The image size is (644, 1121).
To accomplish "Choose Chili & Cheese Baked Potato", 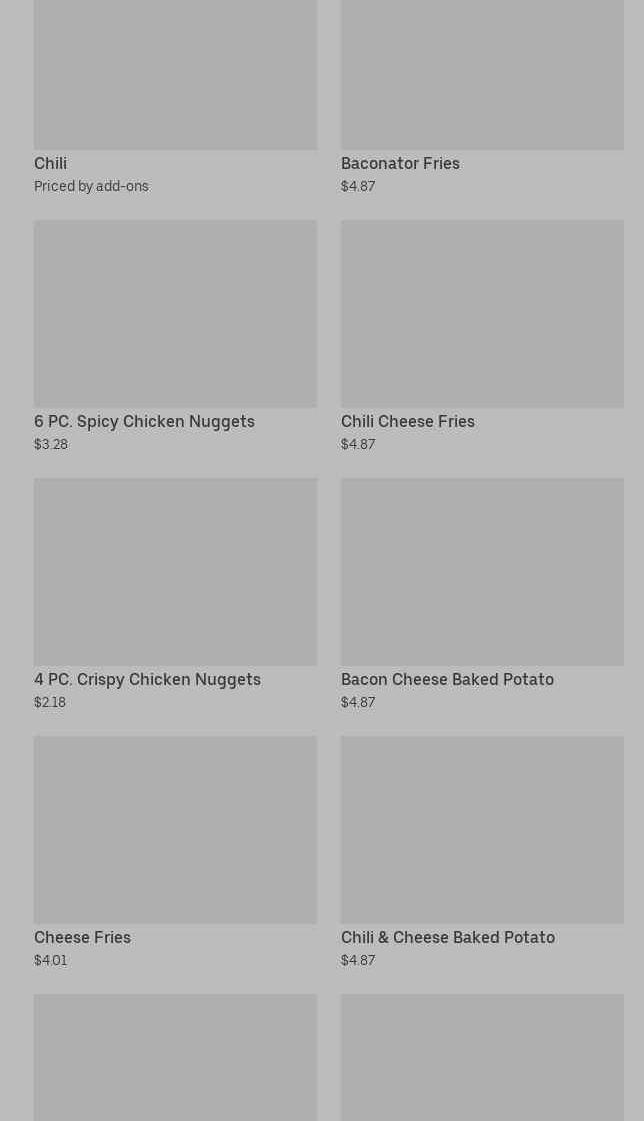I will pyautogui.click(x=482, y=852).
